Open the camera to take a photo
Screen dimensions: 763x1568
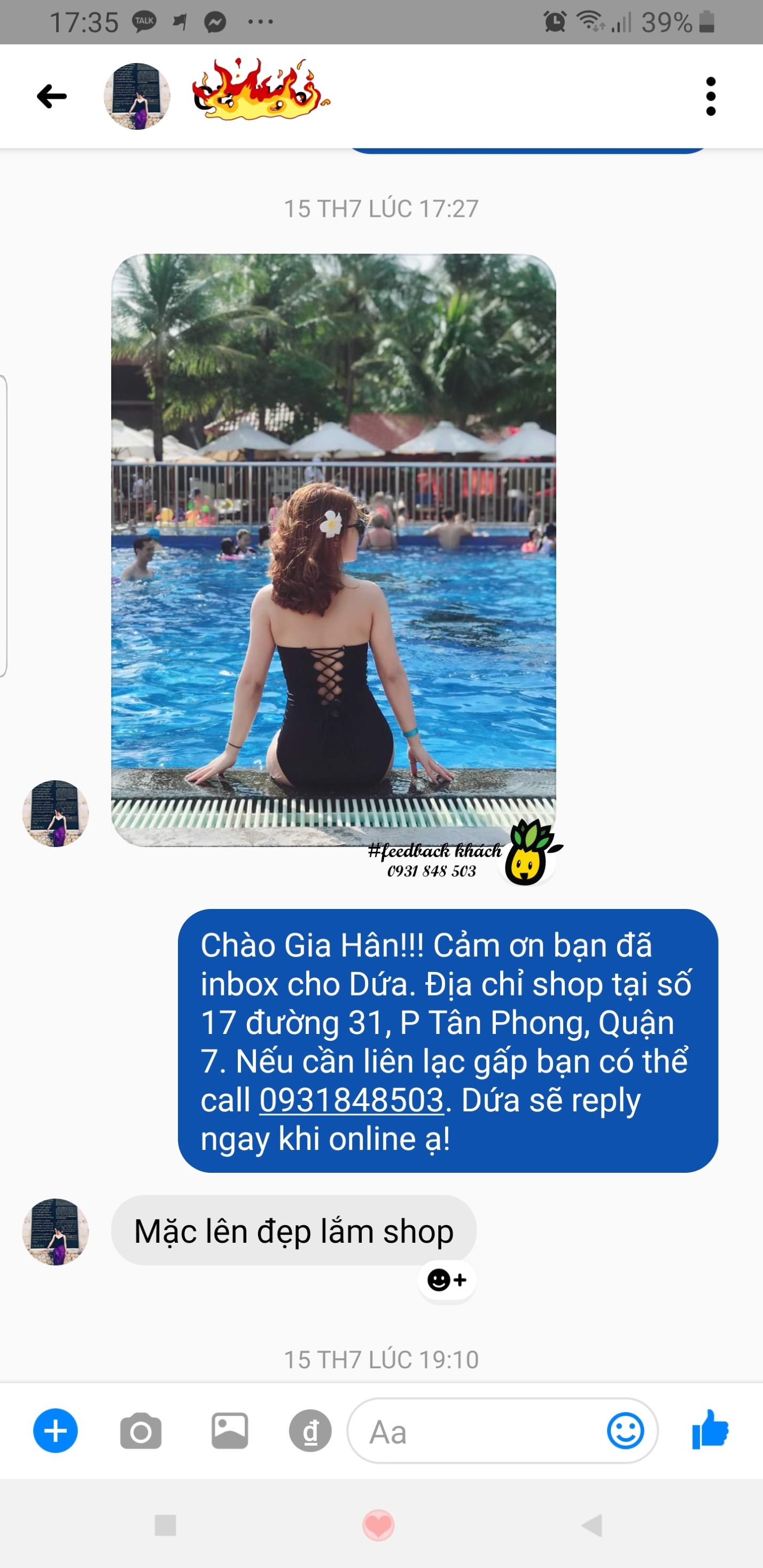141,1431
